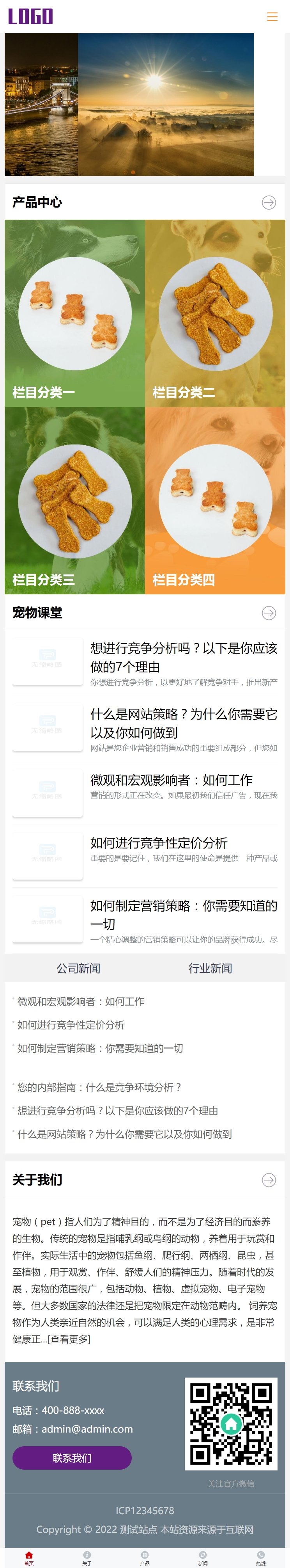290x1568 pixels.
Task: Open the 栏目分类一 product category
Action: click(x=75, y=313)
